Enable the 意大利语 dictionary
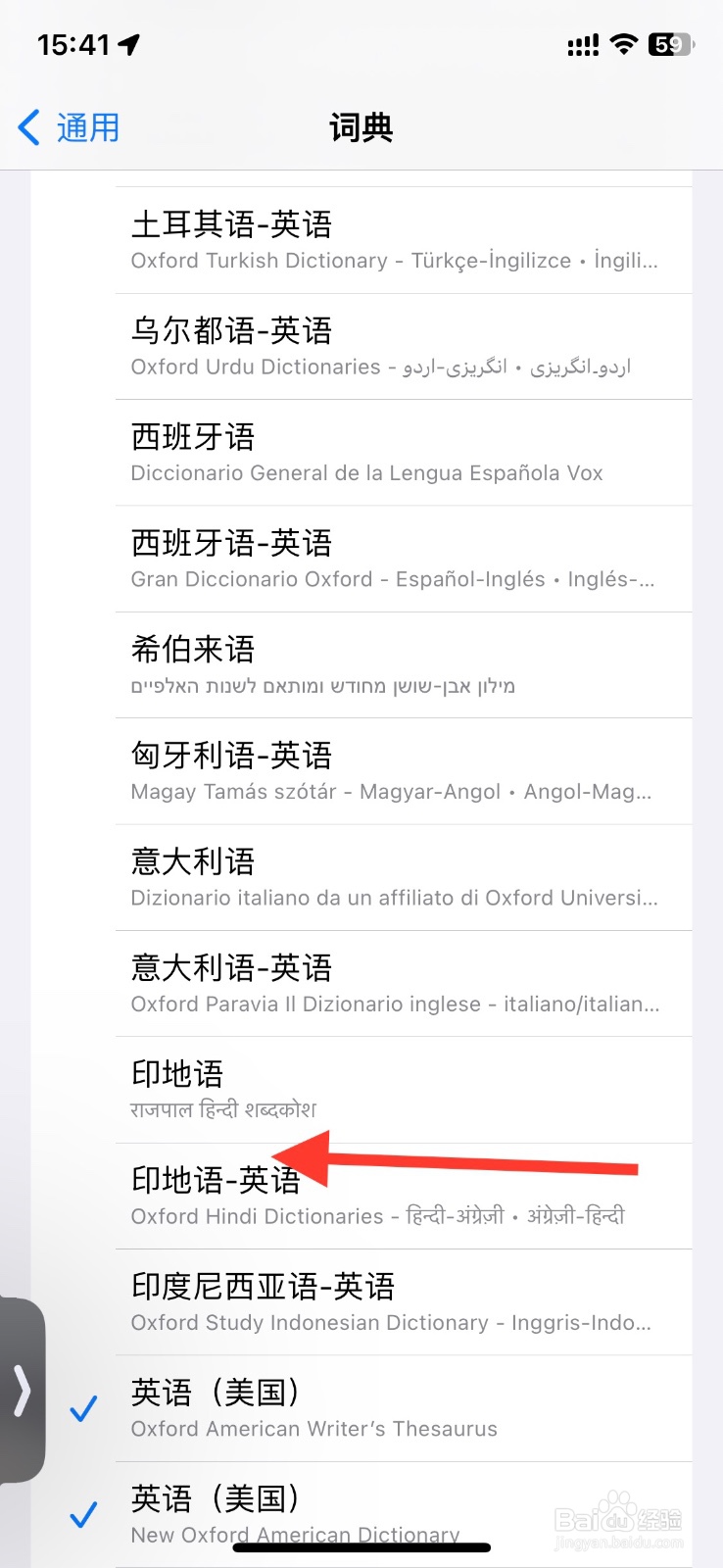Image resolution: width=723 pixels, height=1568 pixels. point(361,877)
